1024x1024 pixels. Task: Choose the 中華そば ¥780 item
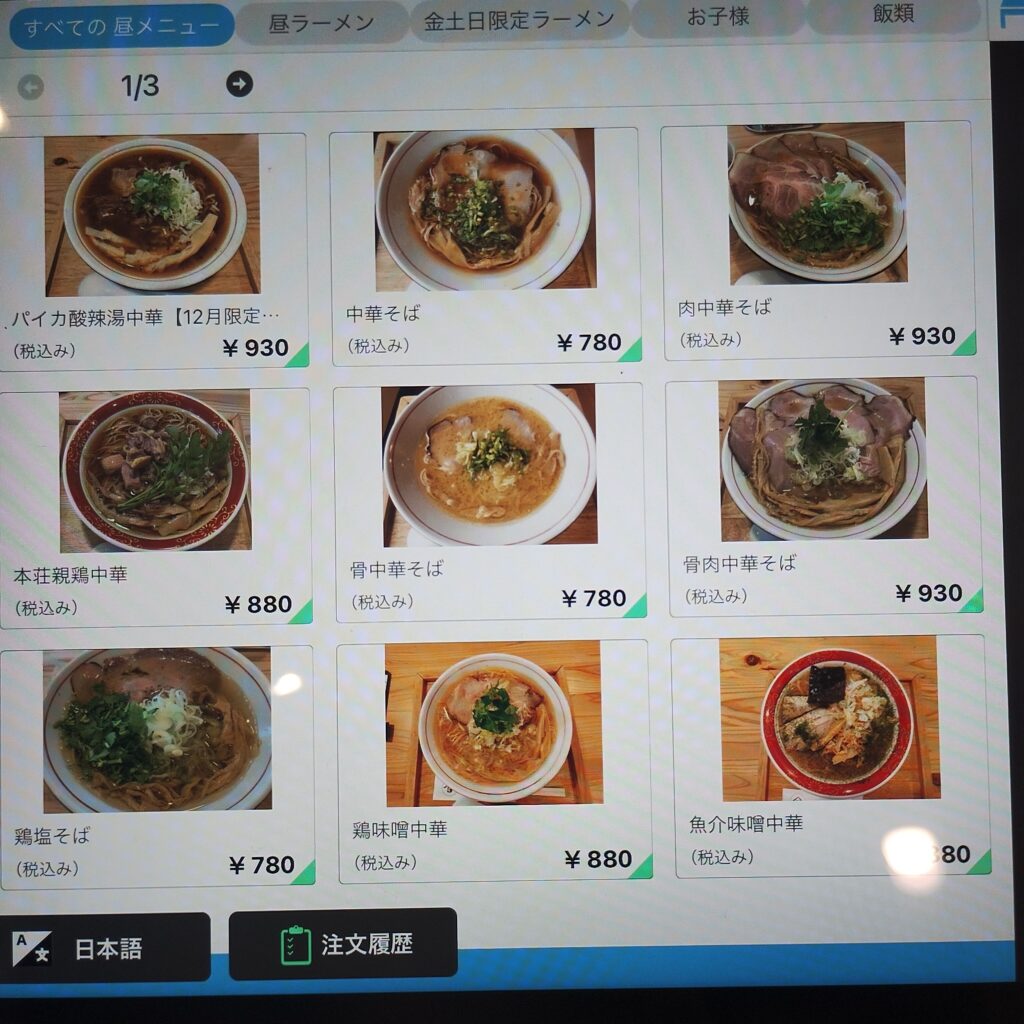pyautogui.click(x=485, y=244)
